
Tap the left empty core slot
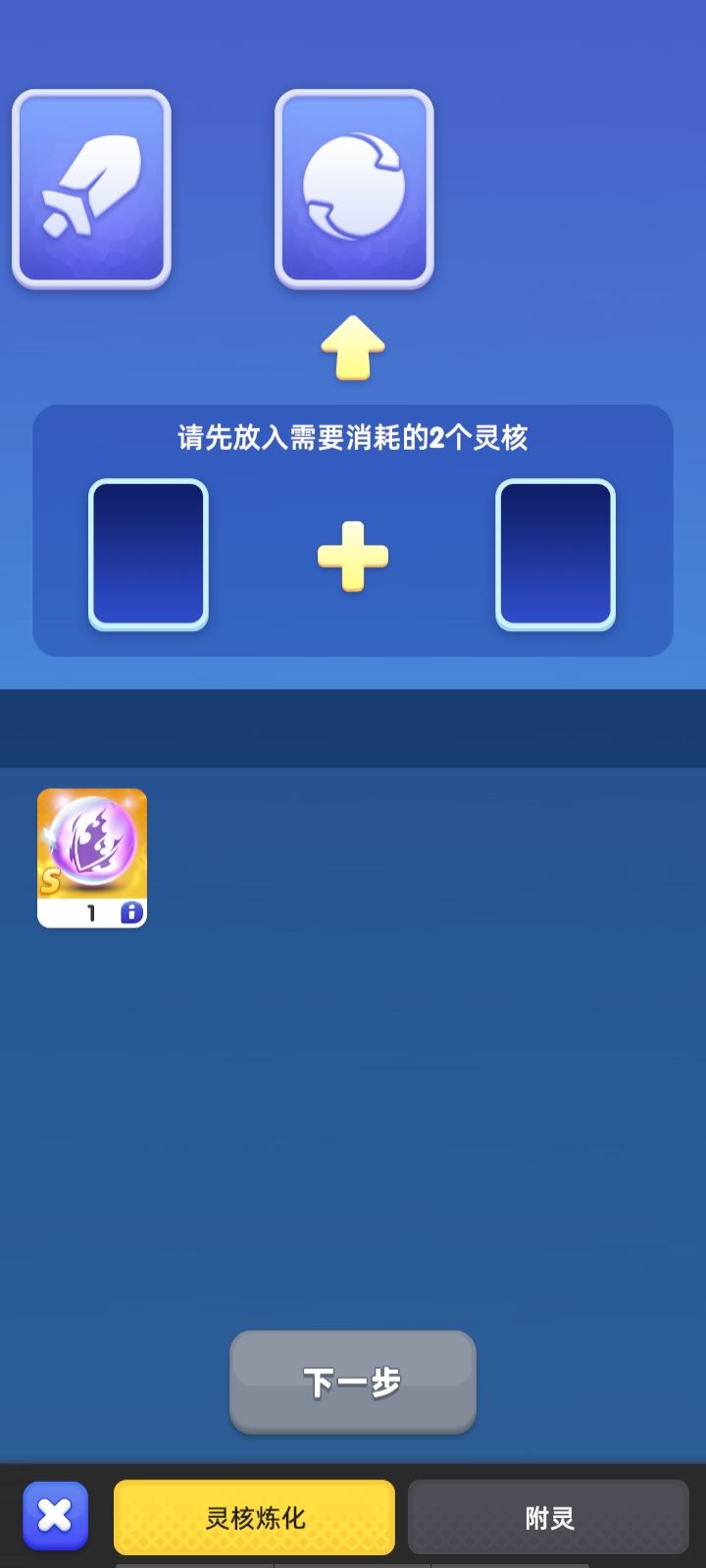coord(149,554)
